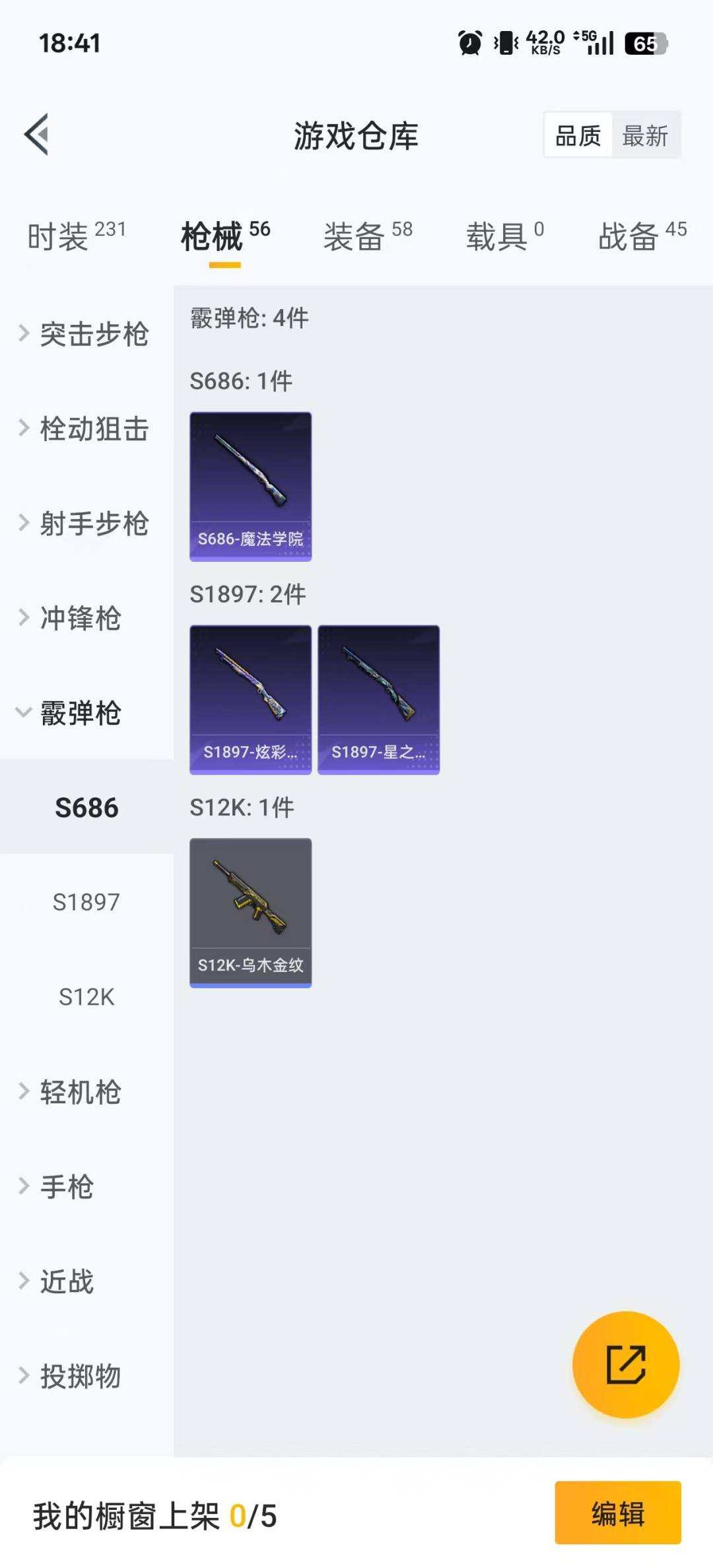Keep sorting by 品质
Image resolution: width=713 pixels, height=1568 pixels.
point(576,135)
